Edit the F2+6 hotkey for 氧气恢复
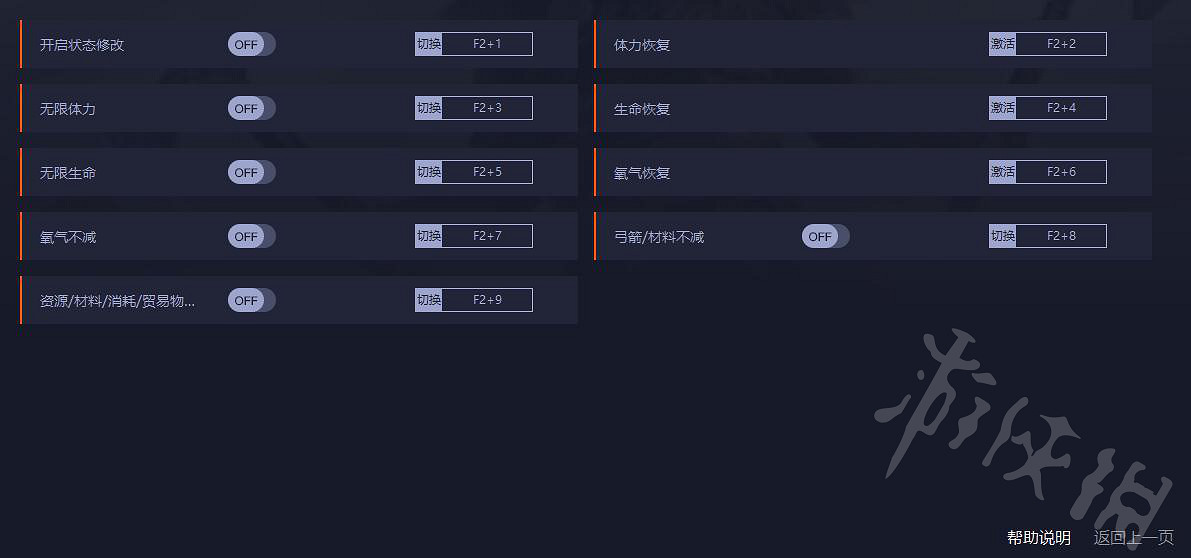The height and width of the screenshot is (558, 1191). 1061,172
